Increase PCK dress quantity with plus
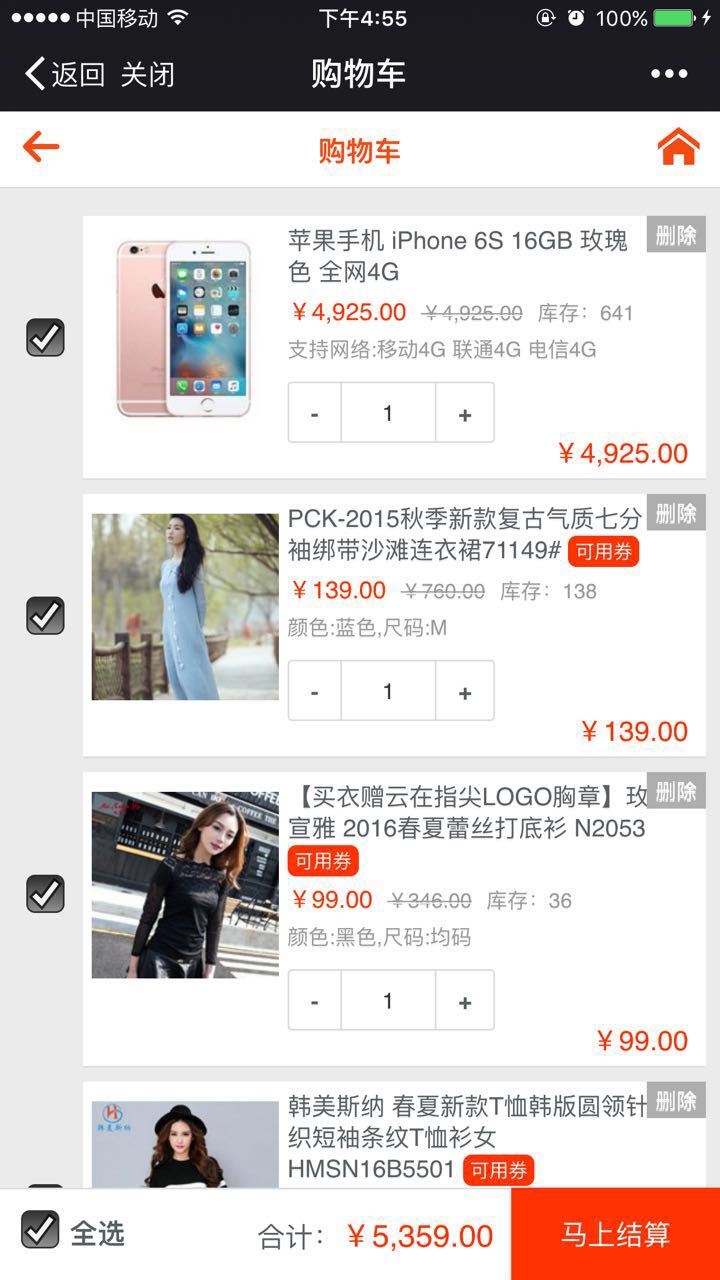The image size is (720, 1280). tap(465, 691)
